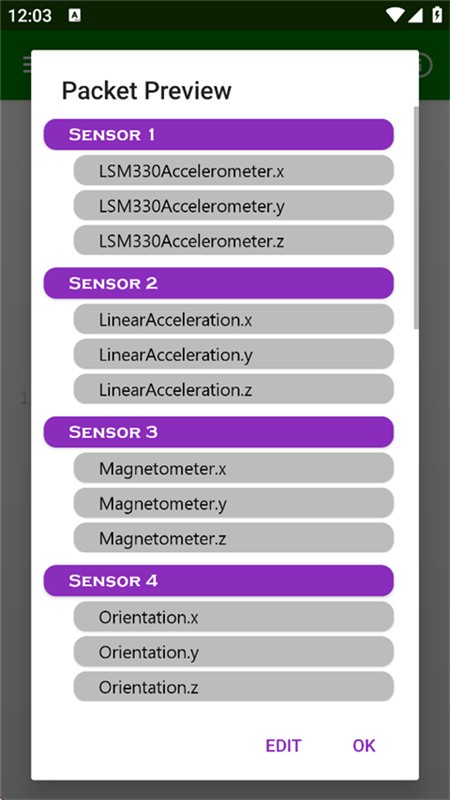The width and height of the screenshot is (450, 800).
Task: Tap Orientation.y field
Action: [234, 652]
